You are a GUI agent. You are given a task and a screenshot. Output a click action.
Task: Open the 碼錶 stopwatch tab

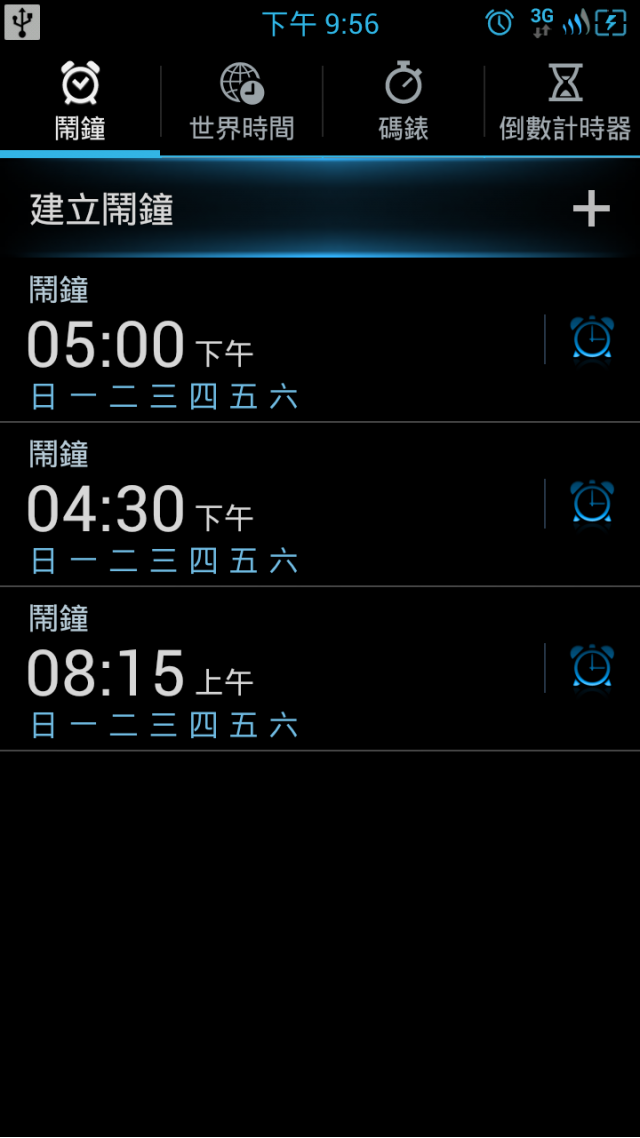[x=403, y=103]
